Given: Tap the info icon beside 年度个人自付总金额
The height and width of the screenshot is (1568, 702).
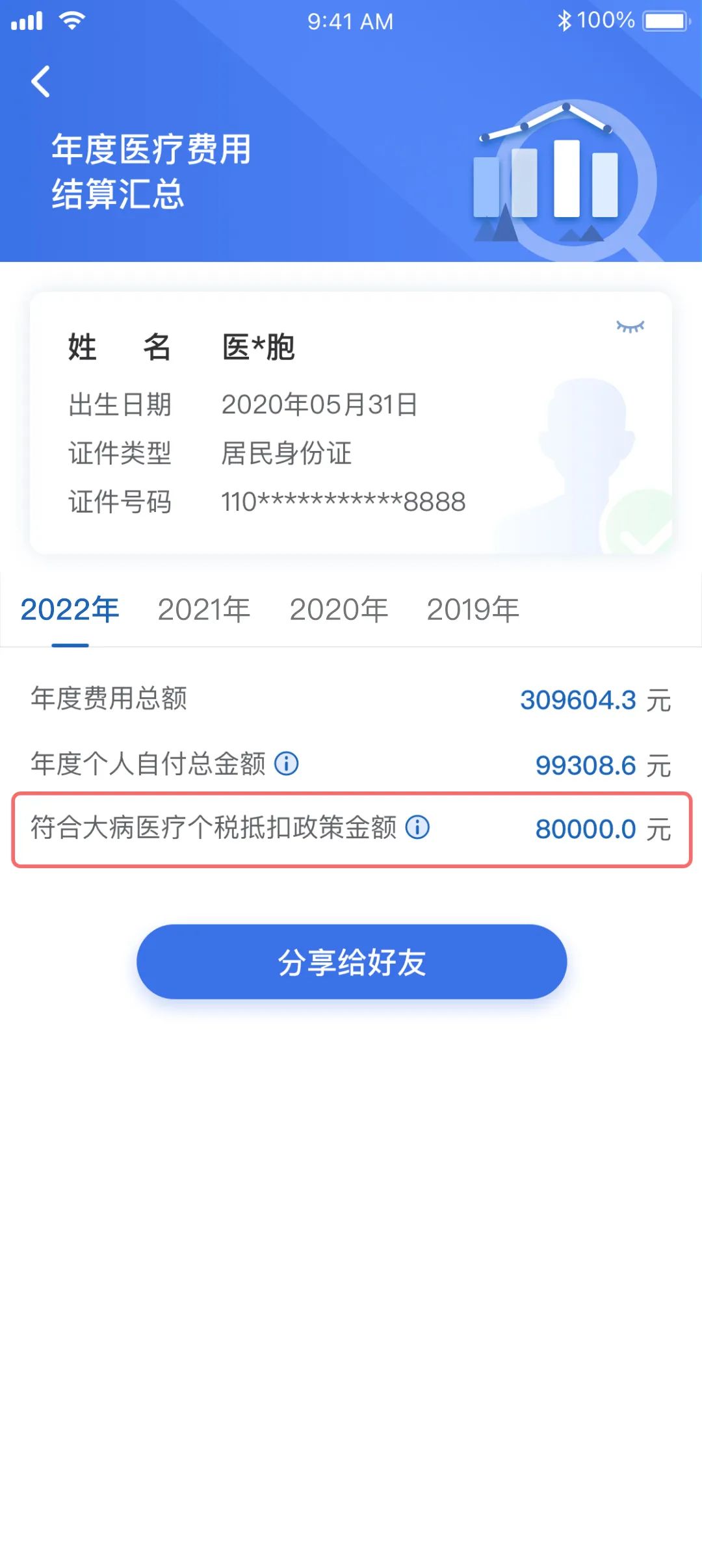Looking at the screenshot, I should [x=287, y=764].
